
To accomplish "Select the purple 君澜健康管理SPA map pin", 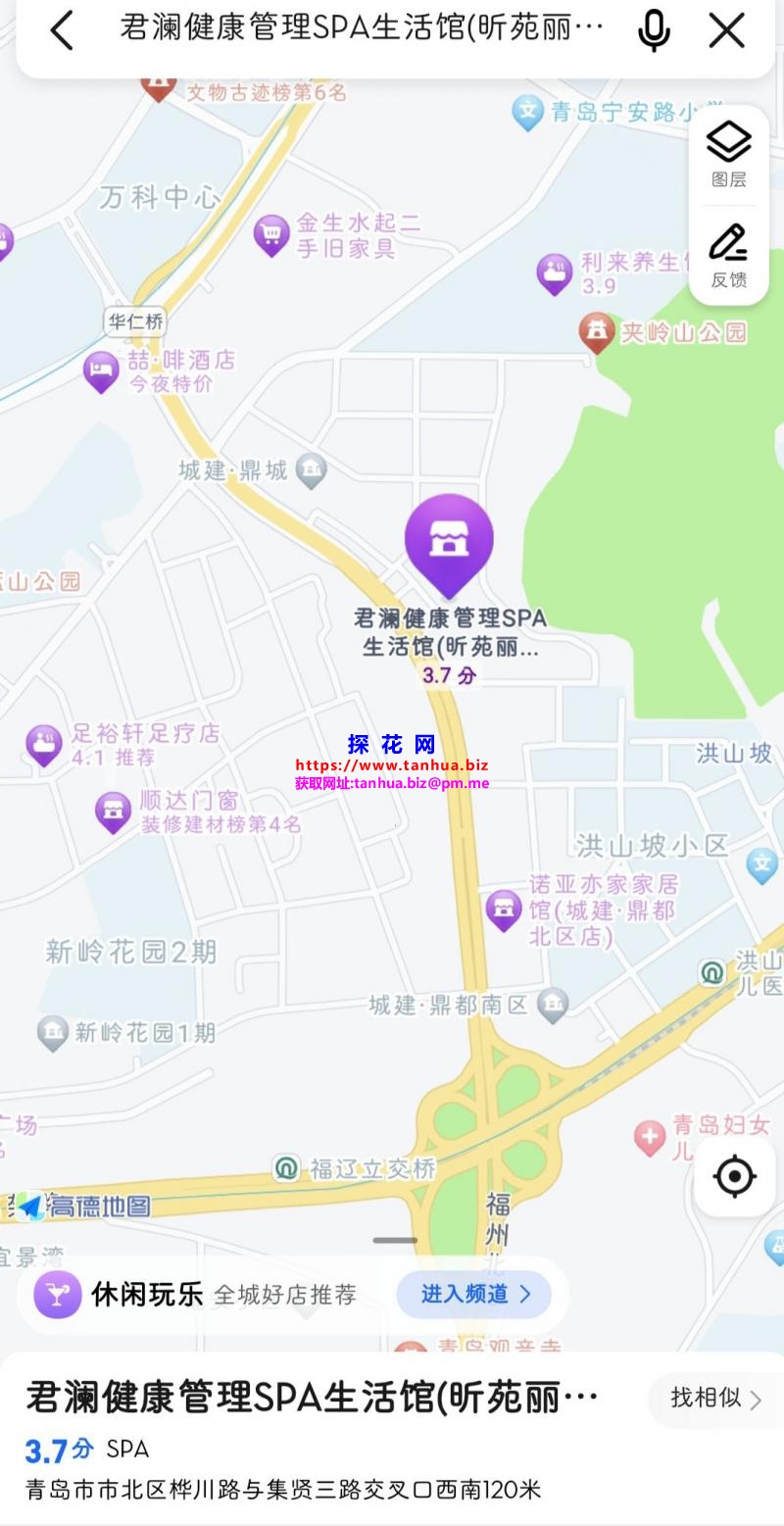I will [449, 542].
